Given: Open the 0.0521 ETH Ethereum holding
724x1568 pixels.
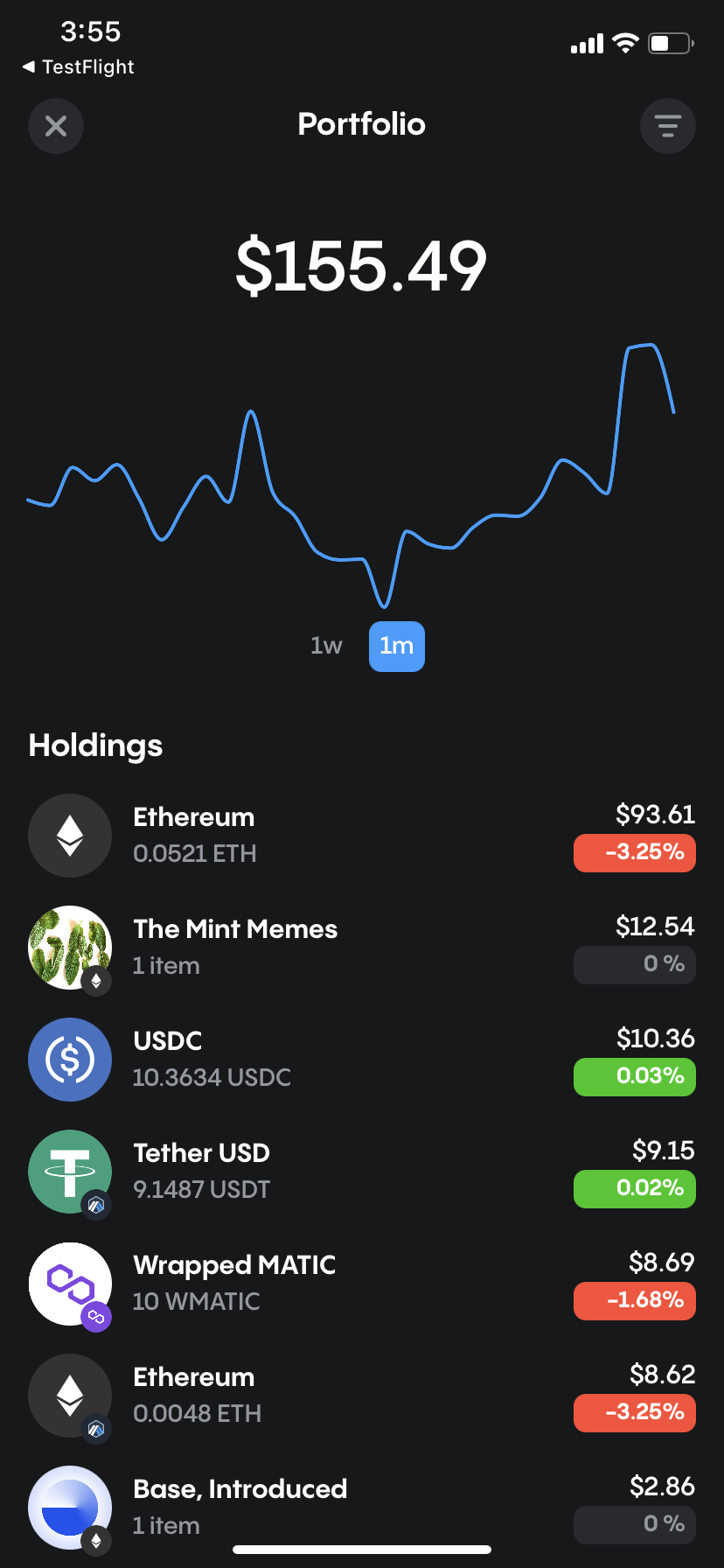Looking at the screenshot, I should (x=362, y=836).
